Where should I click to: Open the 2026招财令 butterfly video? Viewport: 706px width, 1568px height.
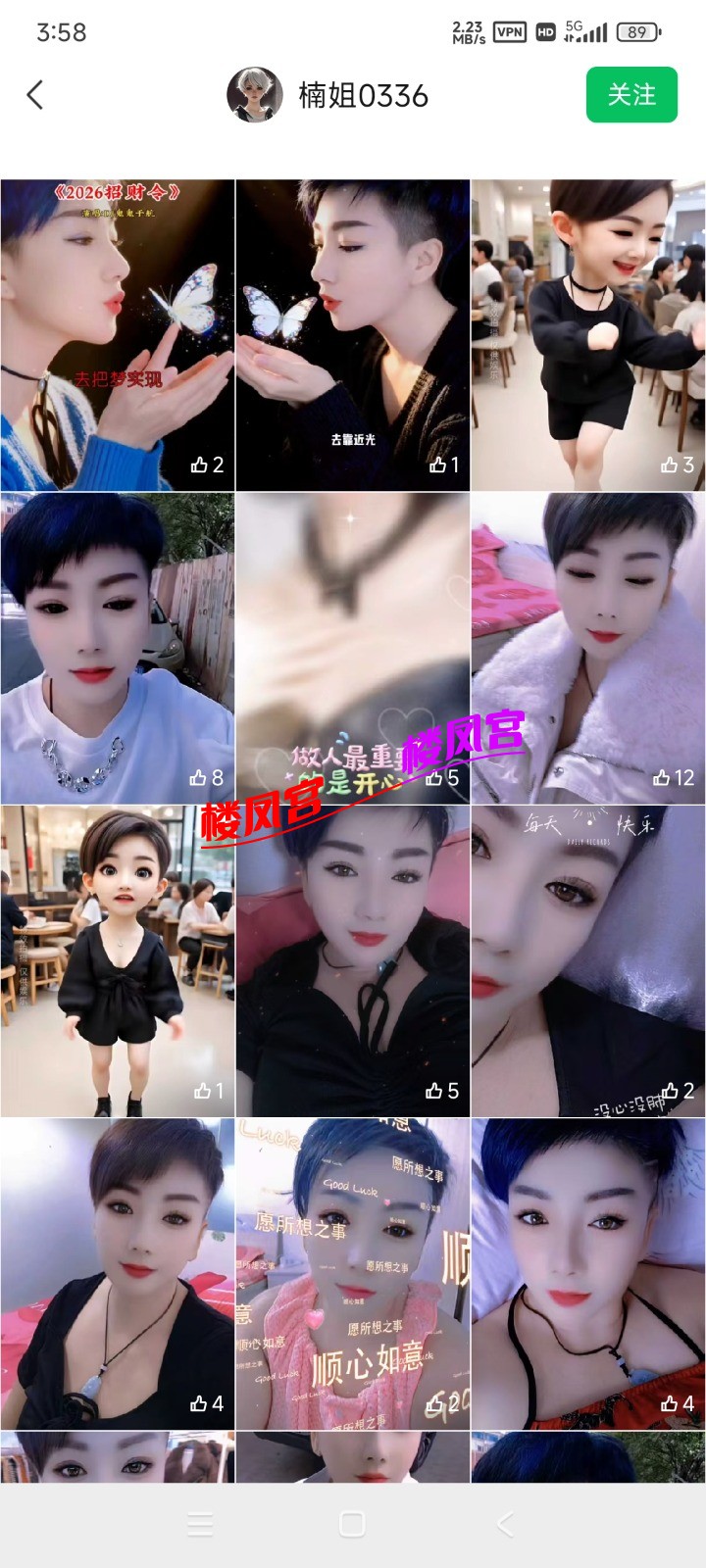pyautogui.click(x=118, y=335)
